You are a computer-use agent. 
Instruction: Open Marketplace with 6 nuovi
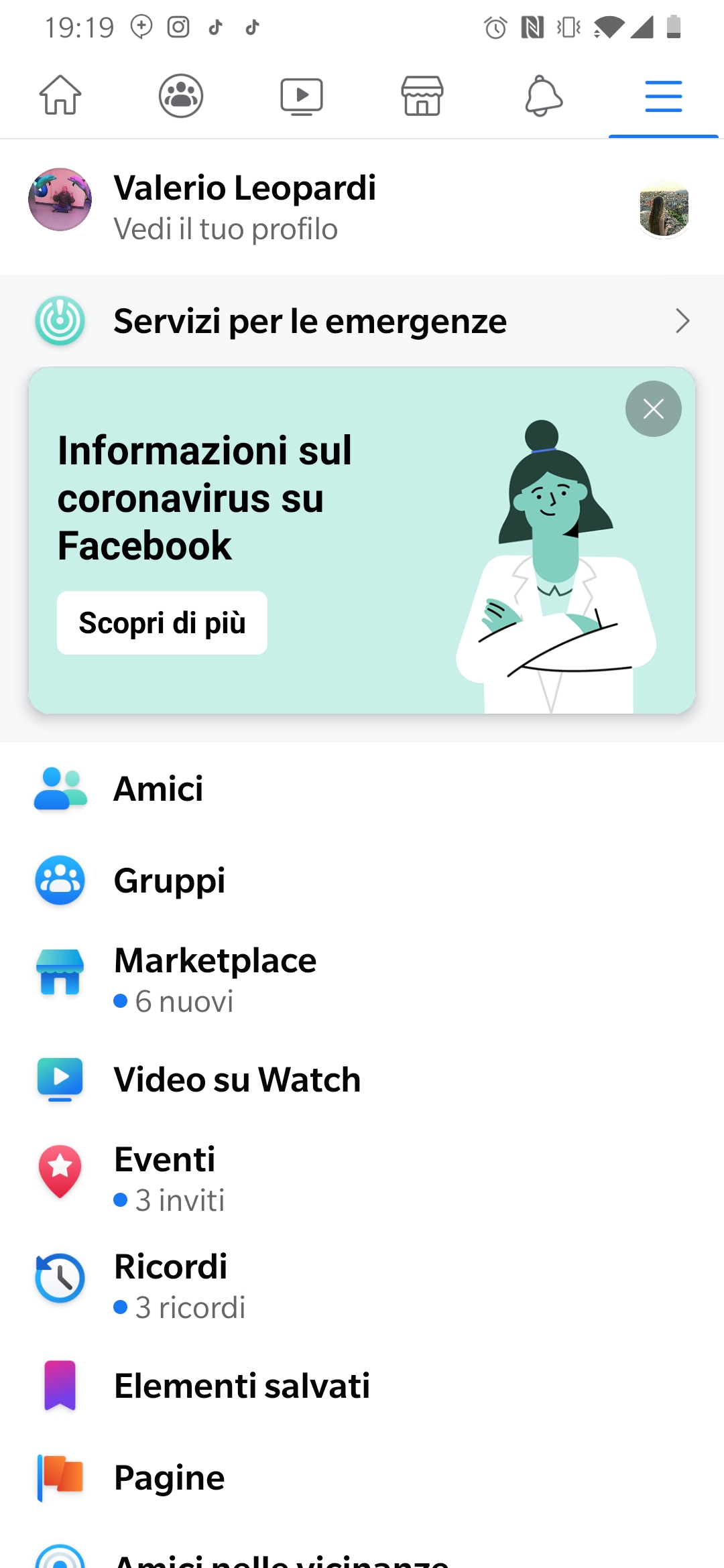(x=215, y=978)
